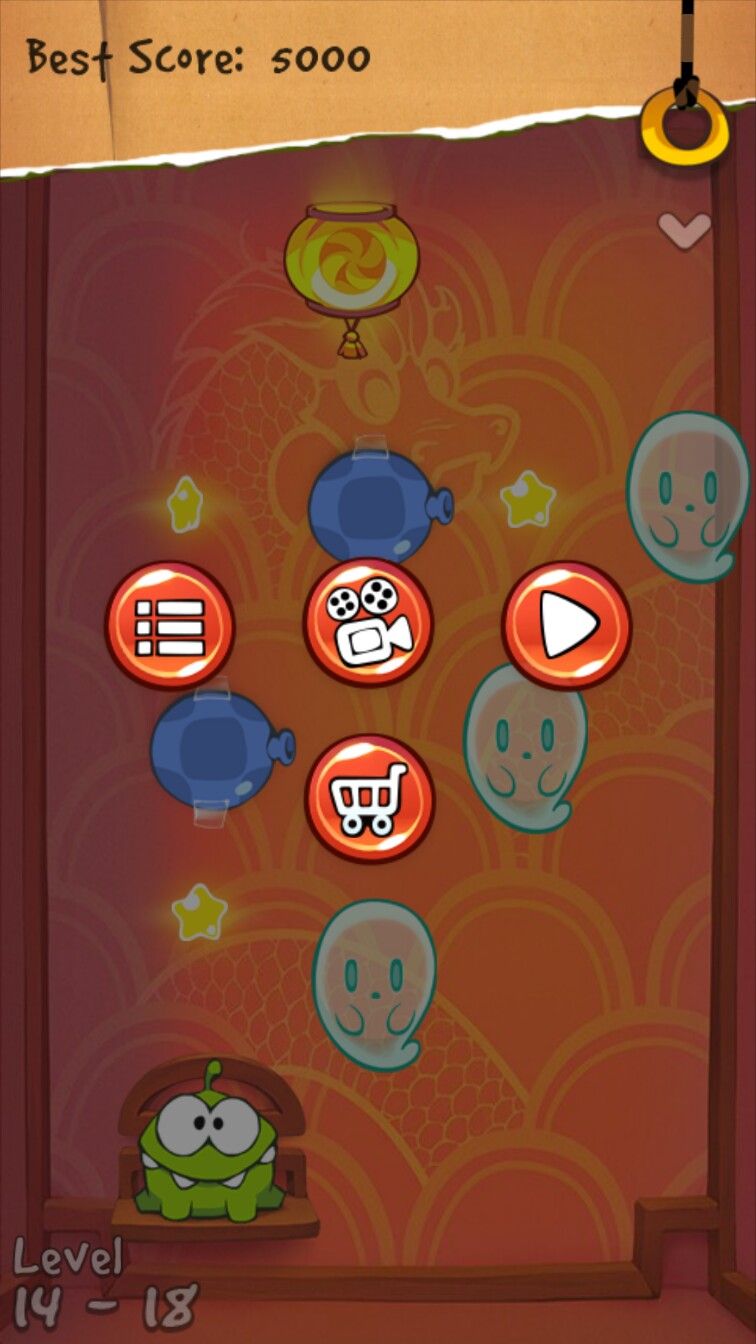Image resolution: width=756 pixels, height=1344 pixels.
Task: Open the level select list menu
Action: [x=170, y=626]
